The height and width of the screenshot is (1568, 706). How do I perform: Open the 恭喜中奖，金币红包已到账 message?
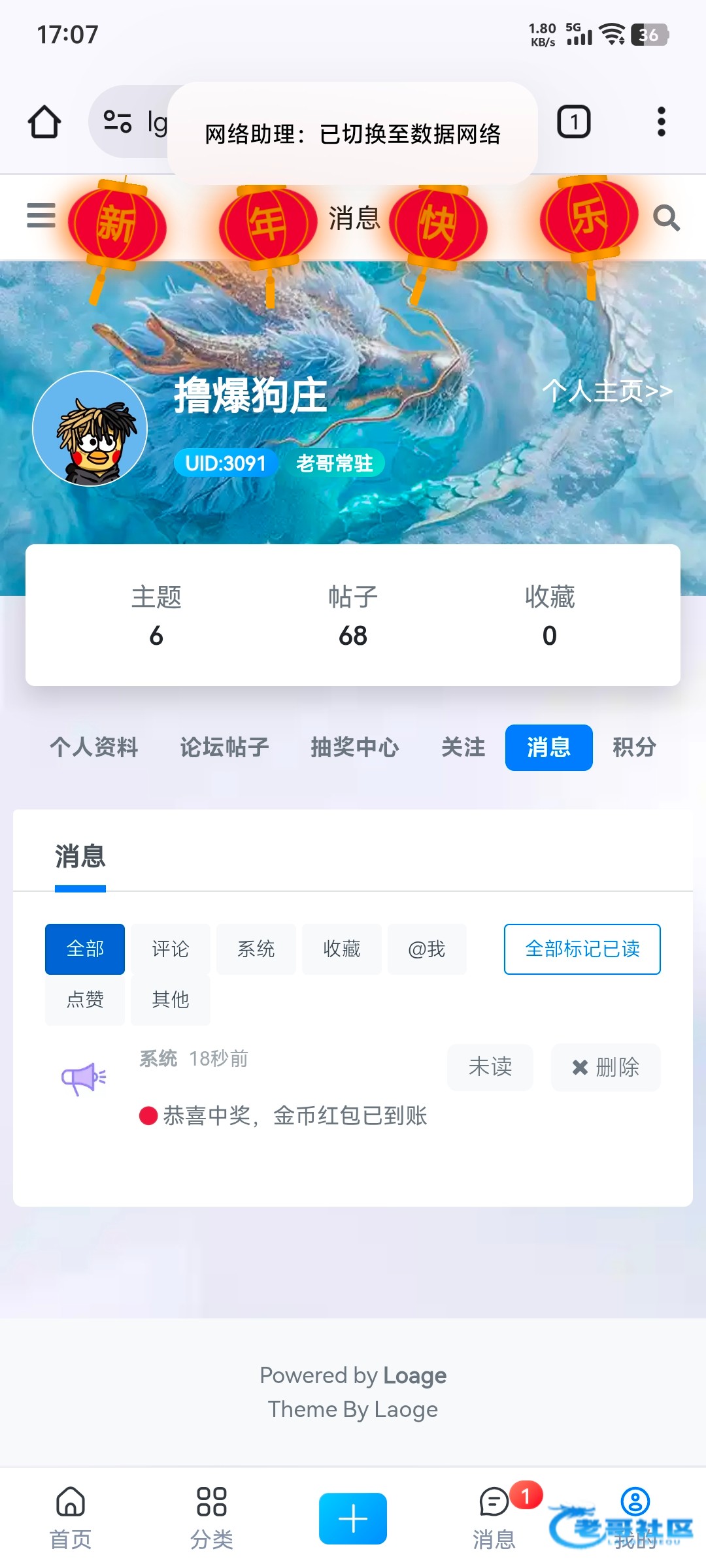(294, 1116)
